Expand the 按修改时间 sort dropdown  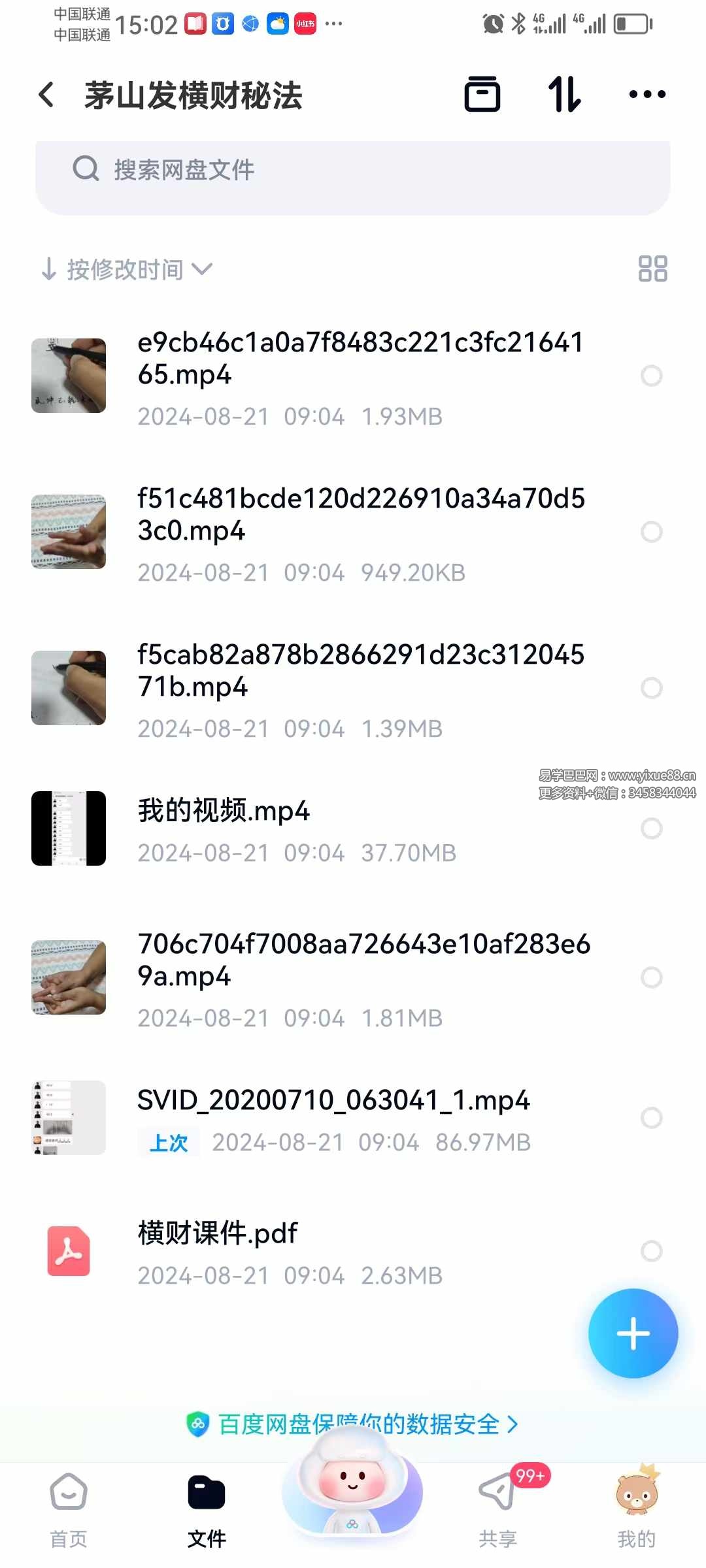(x=127, y=269)
